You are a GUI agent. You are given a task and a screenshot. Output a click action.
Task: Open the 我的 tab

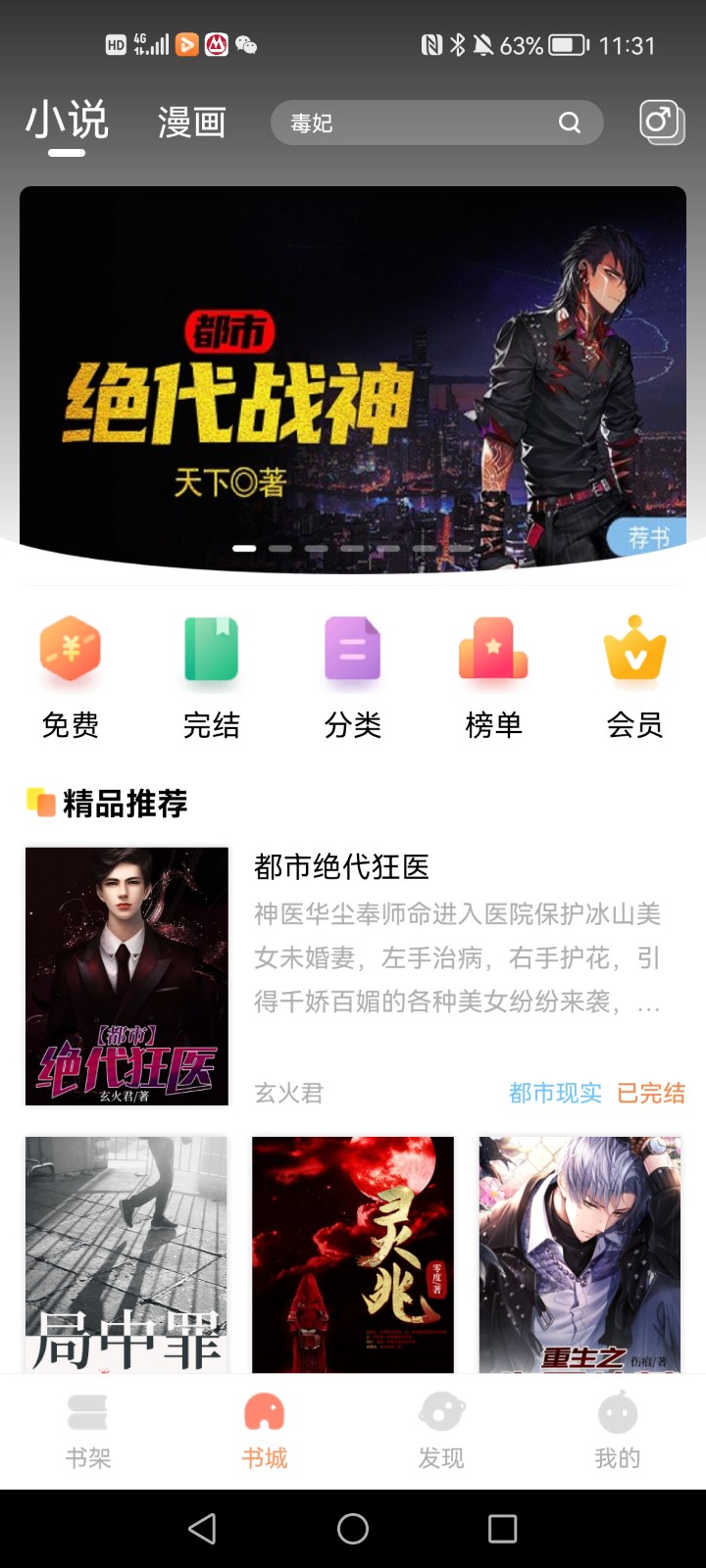click(618, 1431)
